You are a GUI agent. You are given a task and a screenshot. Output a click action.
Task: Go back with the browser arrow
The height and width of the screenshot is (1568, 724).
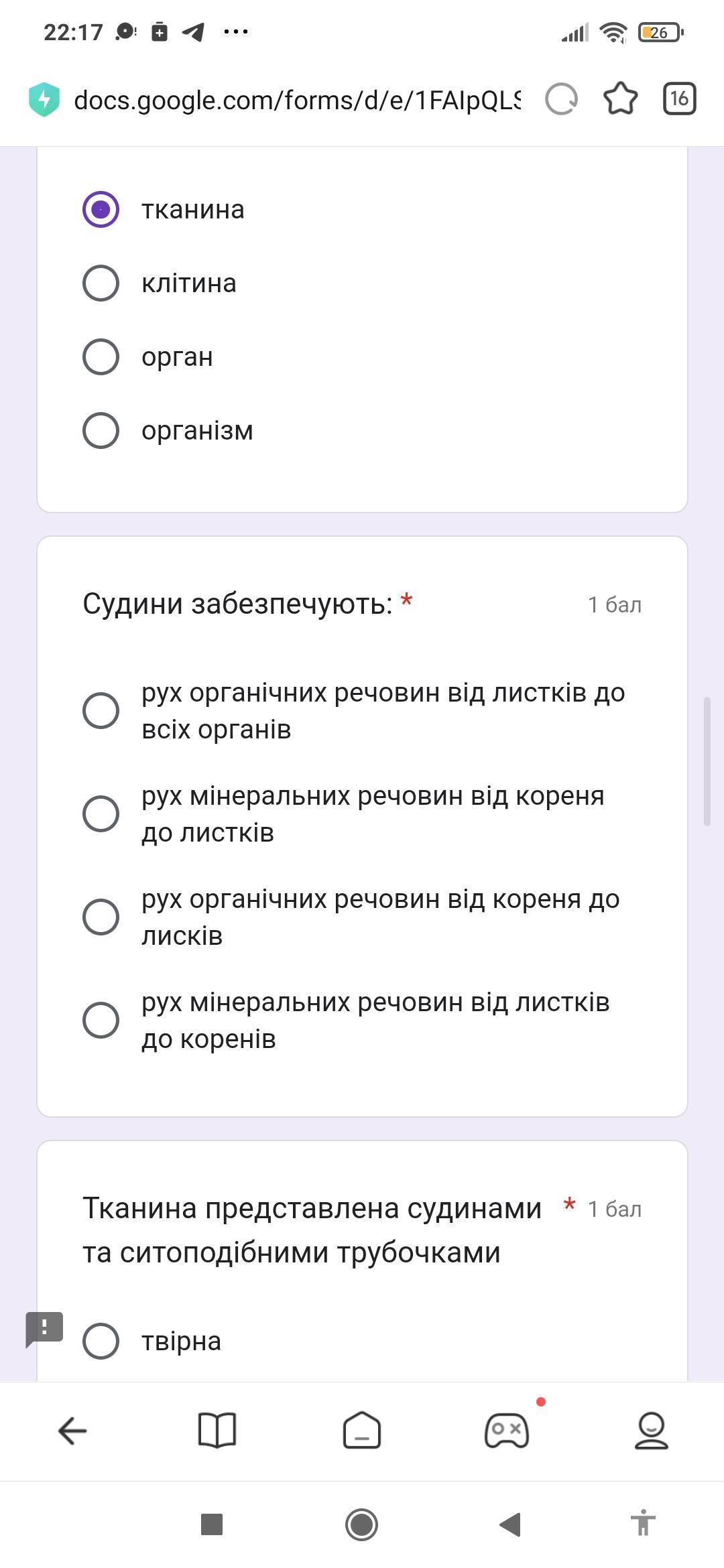click(x=72, y=1431)
